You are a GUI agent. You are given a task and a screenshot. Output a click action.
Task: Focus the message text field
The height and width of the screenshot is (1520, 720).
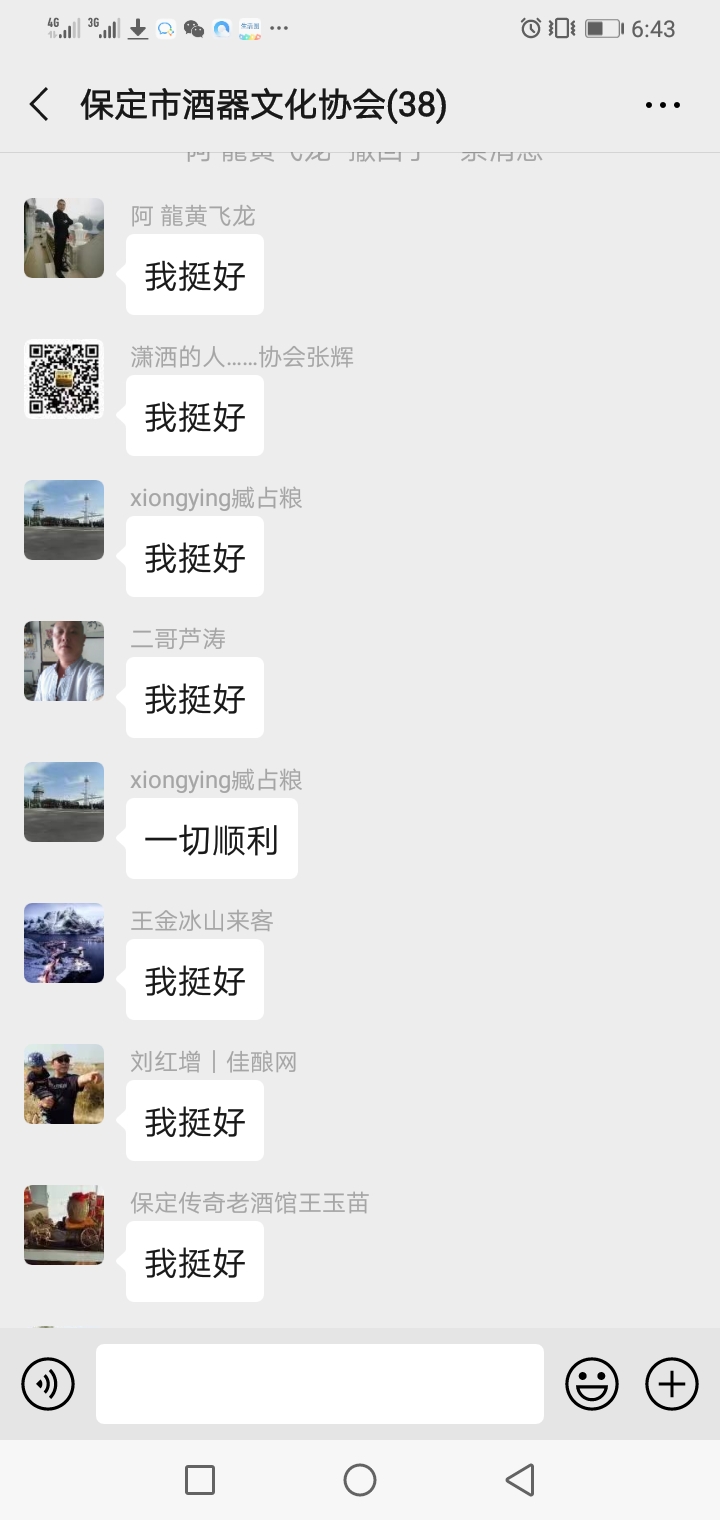coord(320,1384)
